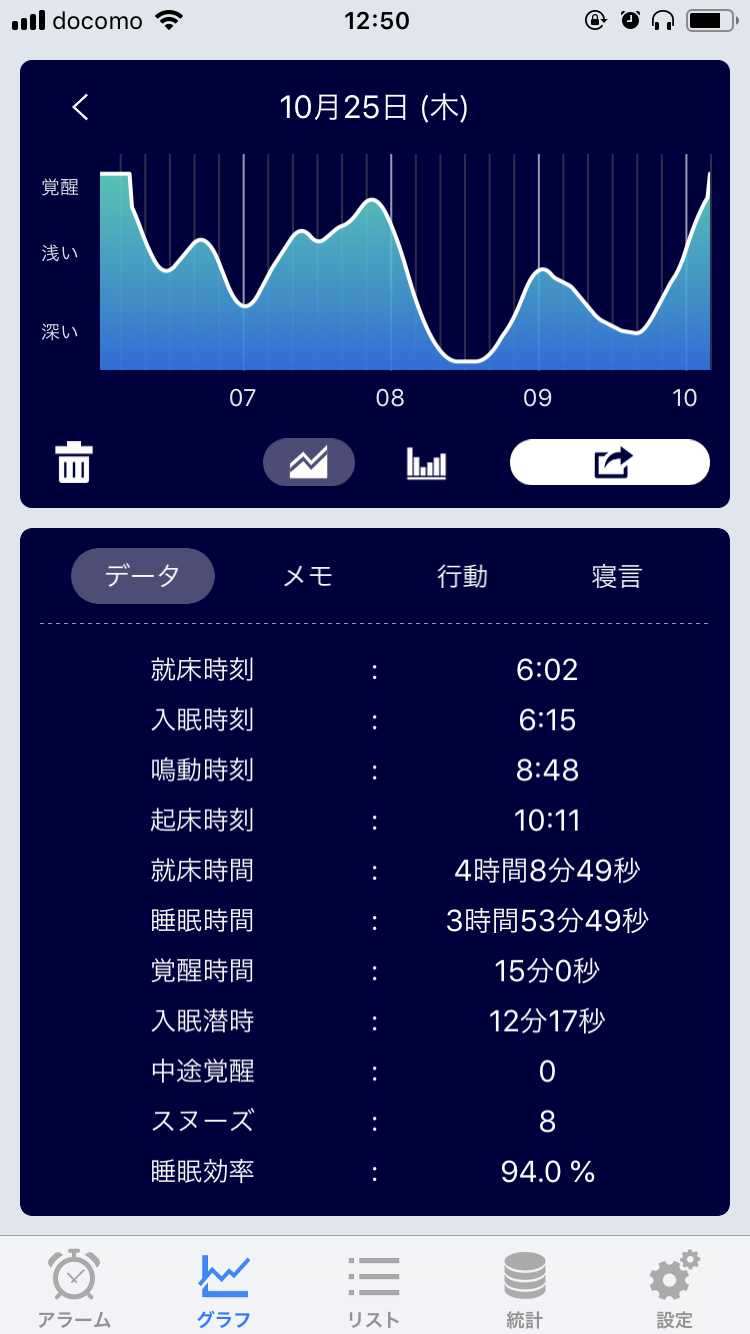Open the アラーム tab
750x1334 pixels.
click(x=75, y=1289)
